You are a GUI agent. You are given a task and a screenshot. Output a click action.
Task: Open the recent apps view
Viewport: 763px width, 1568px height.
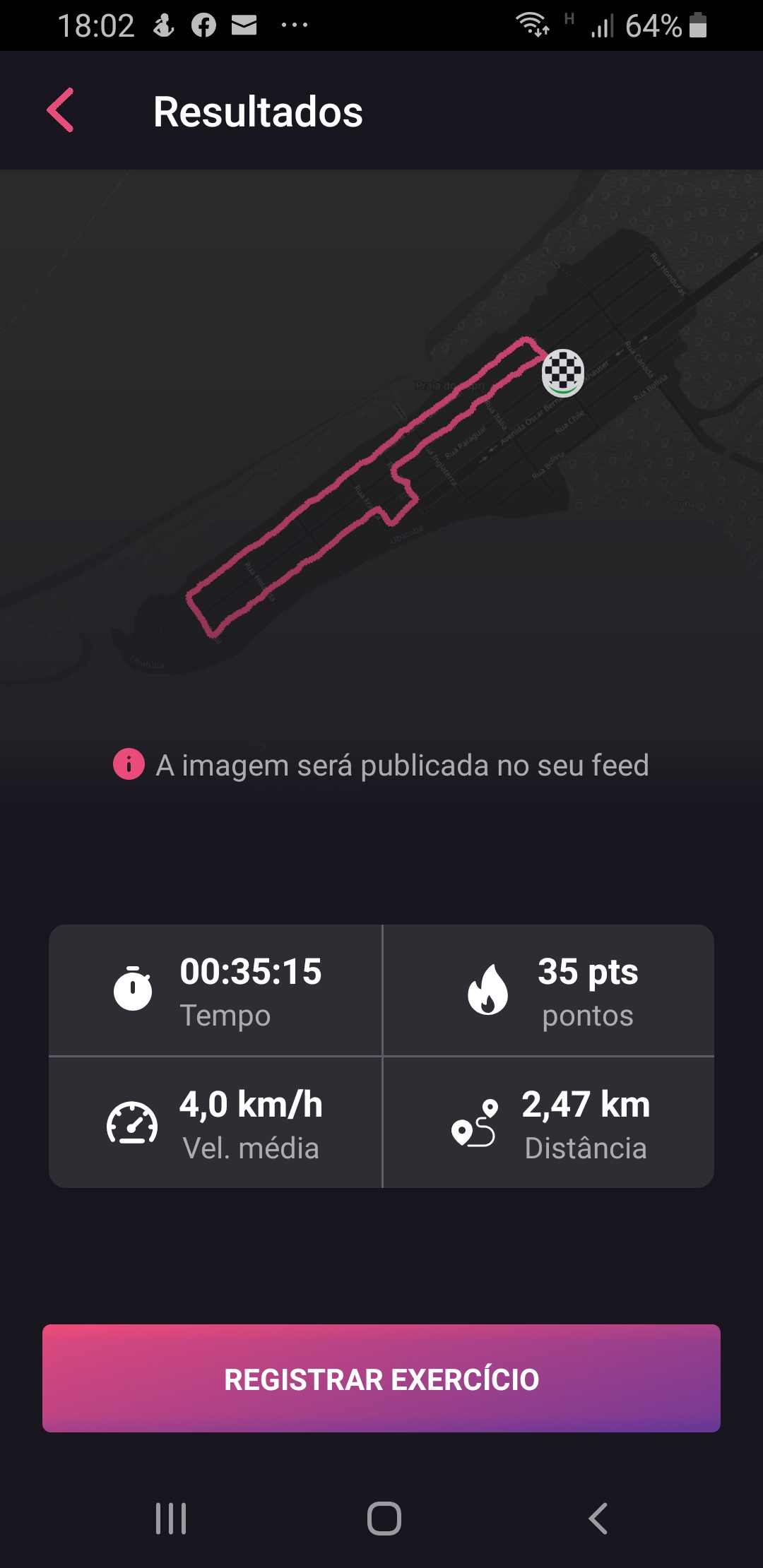(x=171, y=1518)
